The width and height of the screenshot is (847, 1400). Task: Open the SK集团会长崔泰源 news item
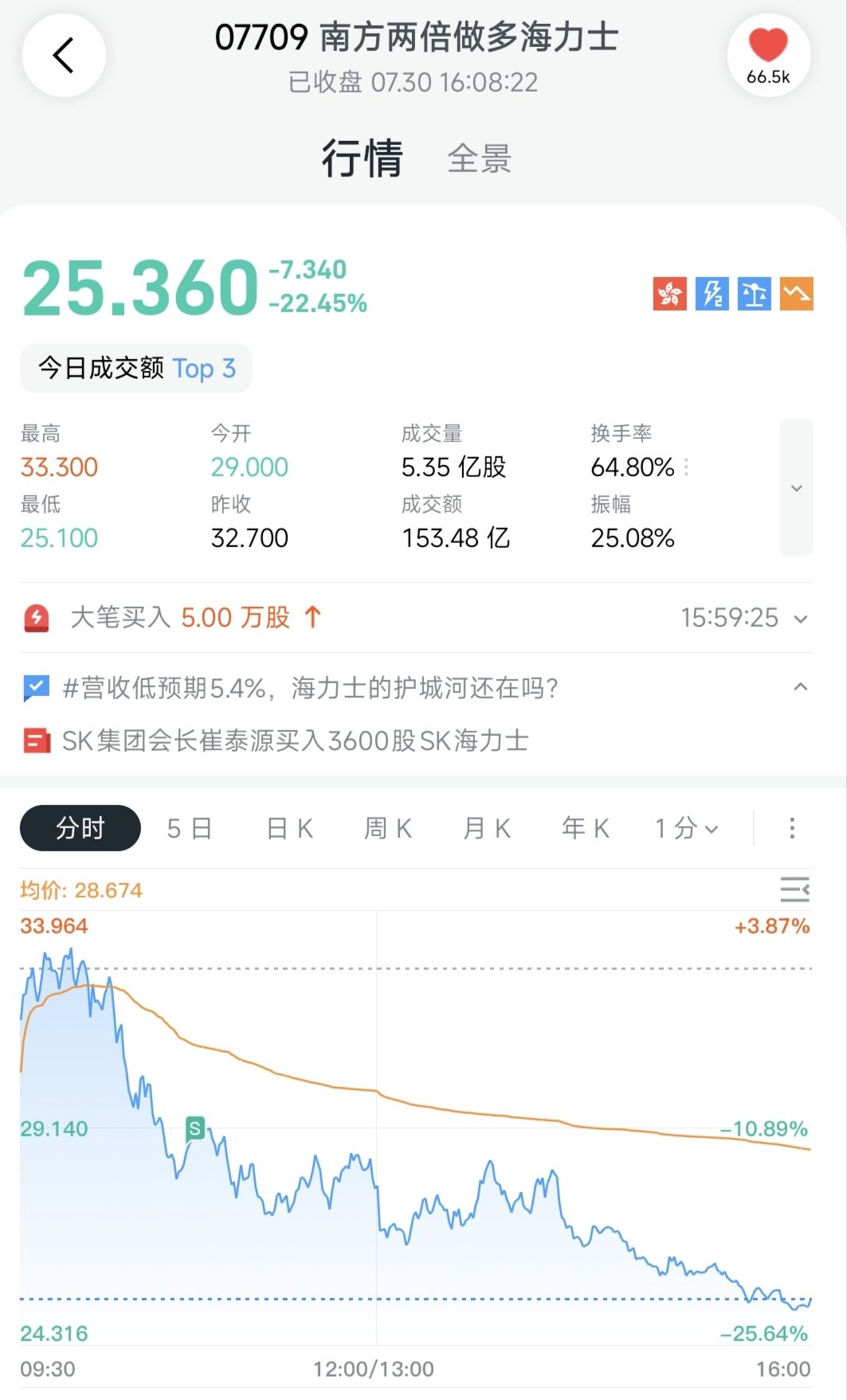pos(296,741)
